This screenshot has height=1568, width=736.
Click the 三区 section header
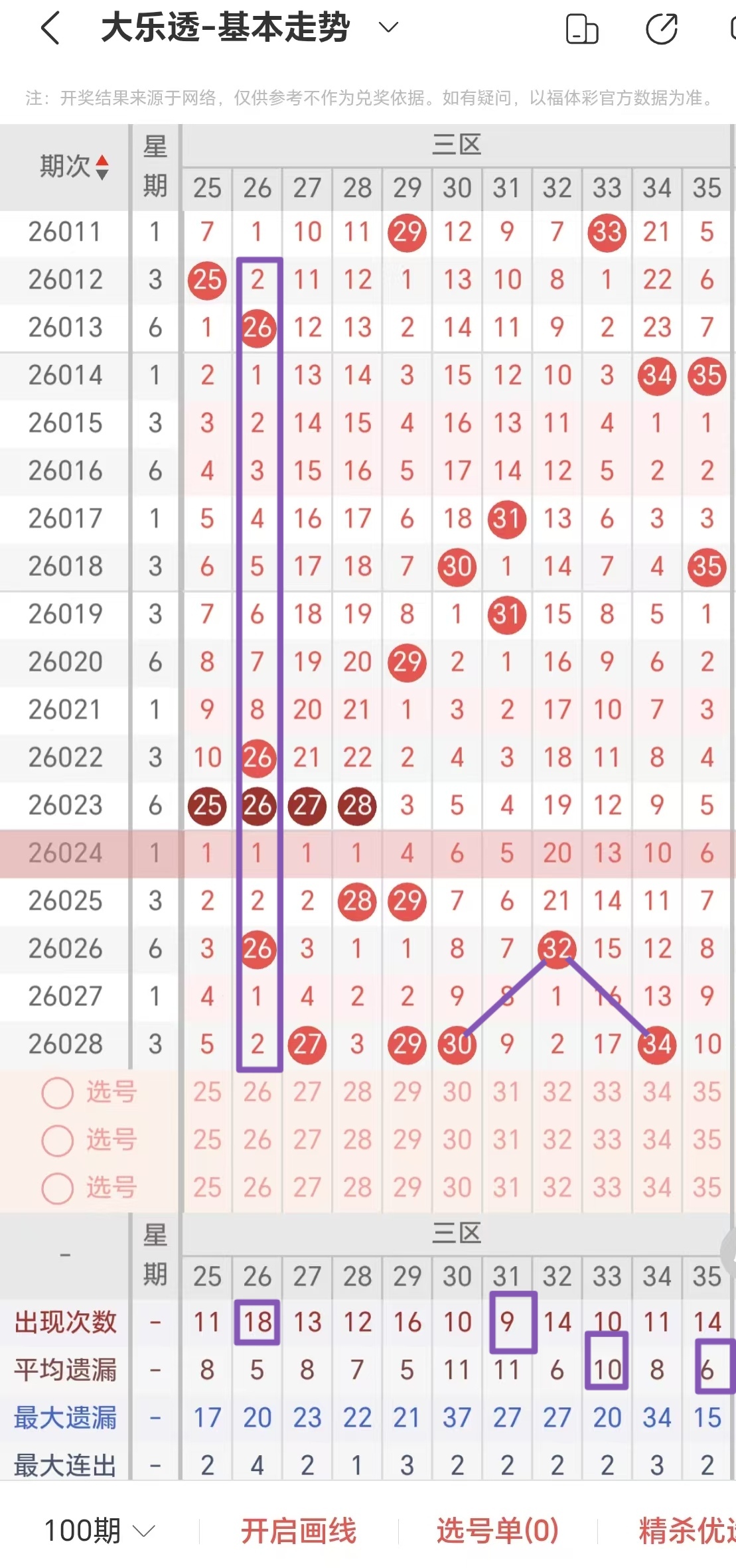(457, 145)
